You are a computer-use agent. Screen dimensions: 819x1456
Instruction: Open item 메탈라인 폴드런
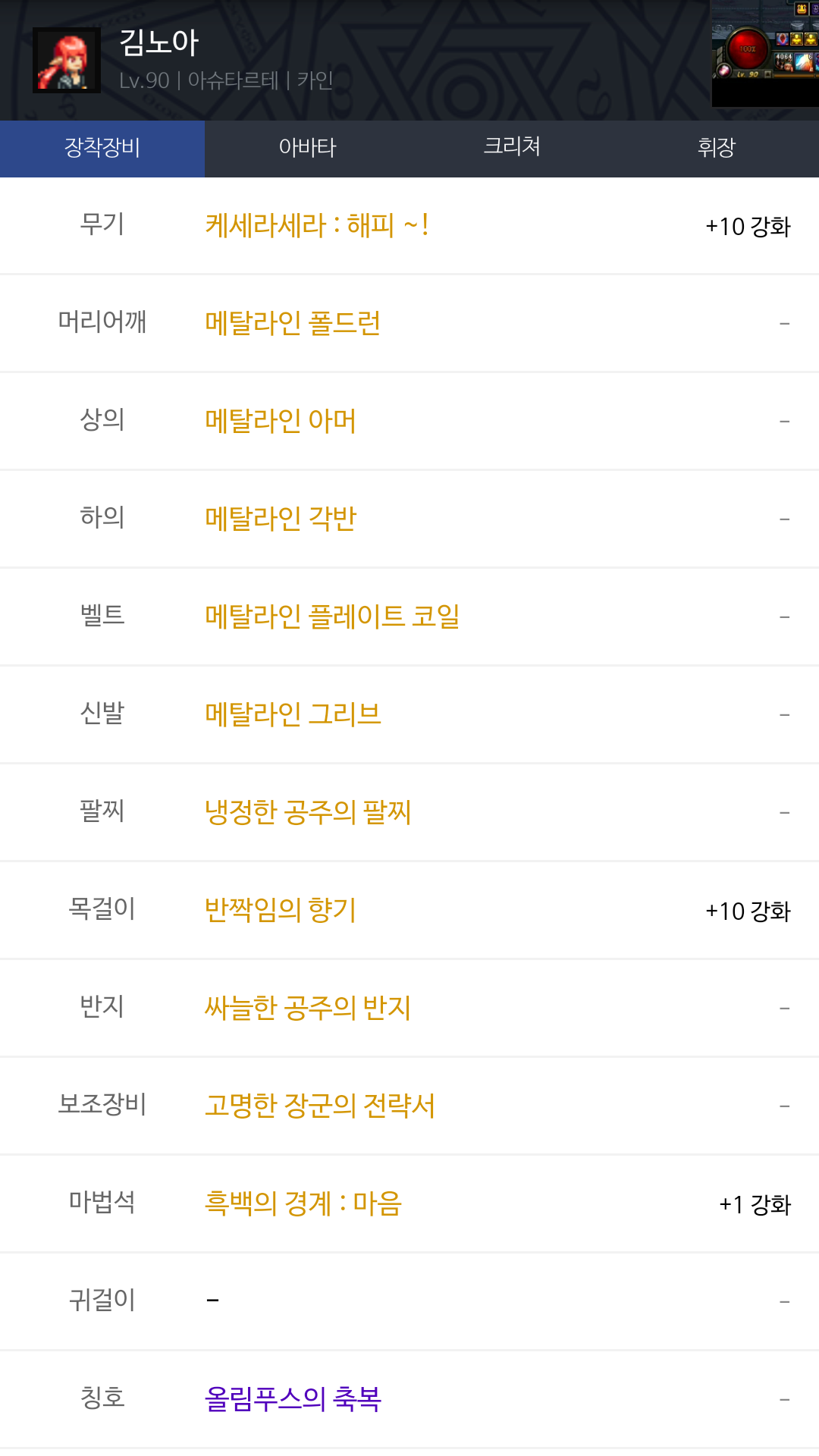[293, 324]
